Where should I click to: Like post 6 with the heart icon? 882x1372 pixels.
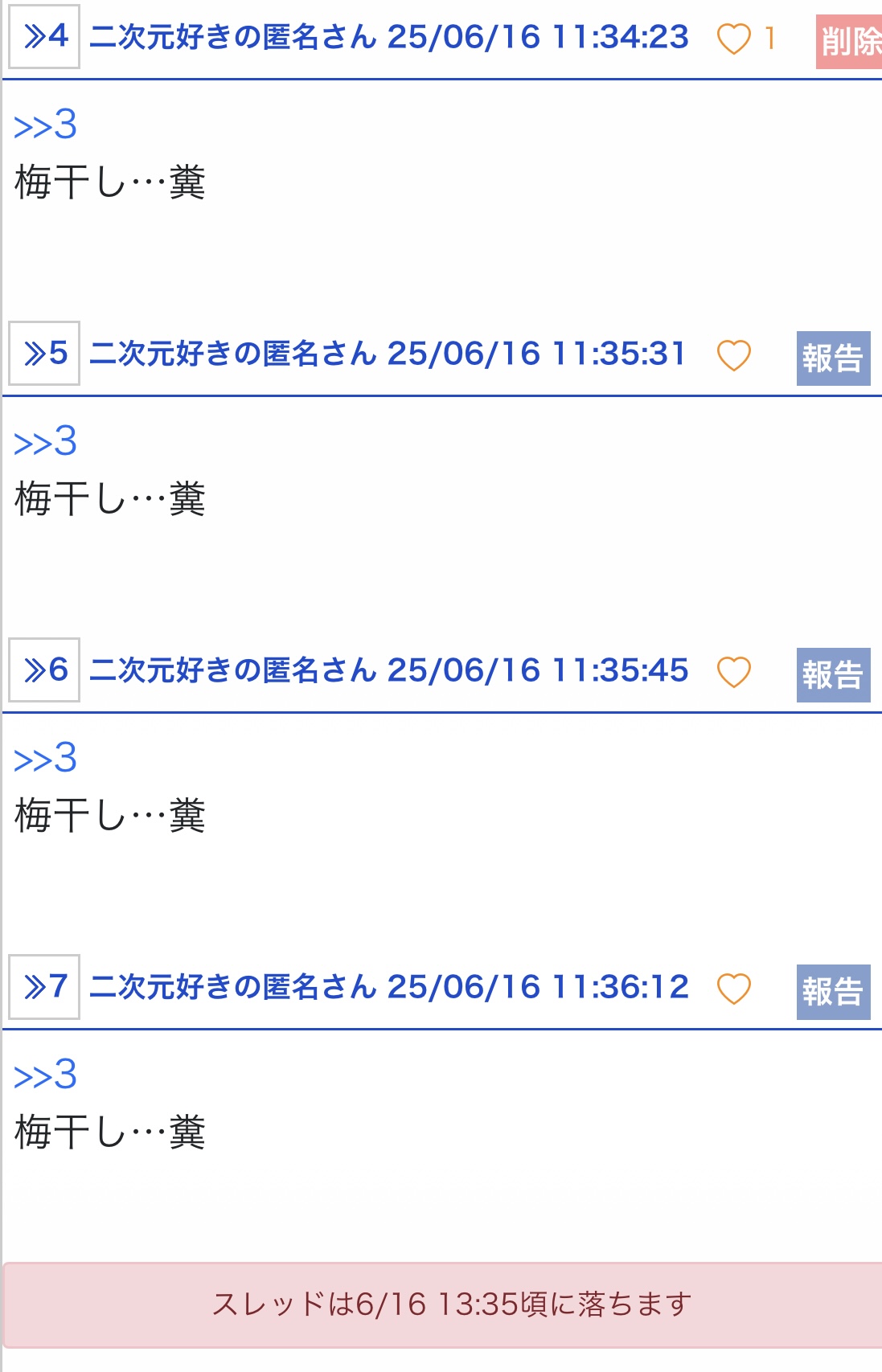pos(733,672)
